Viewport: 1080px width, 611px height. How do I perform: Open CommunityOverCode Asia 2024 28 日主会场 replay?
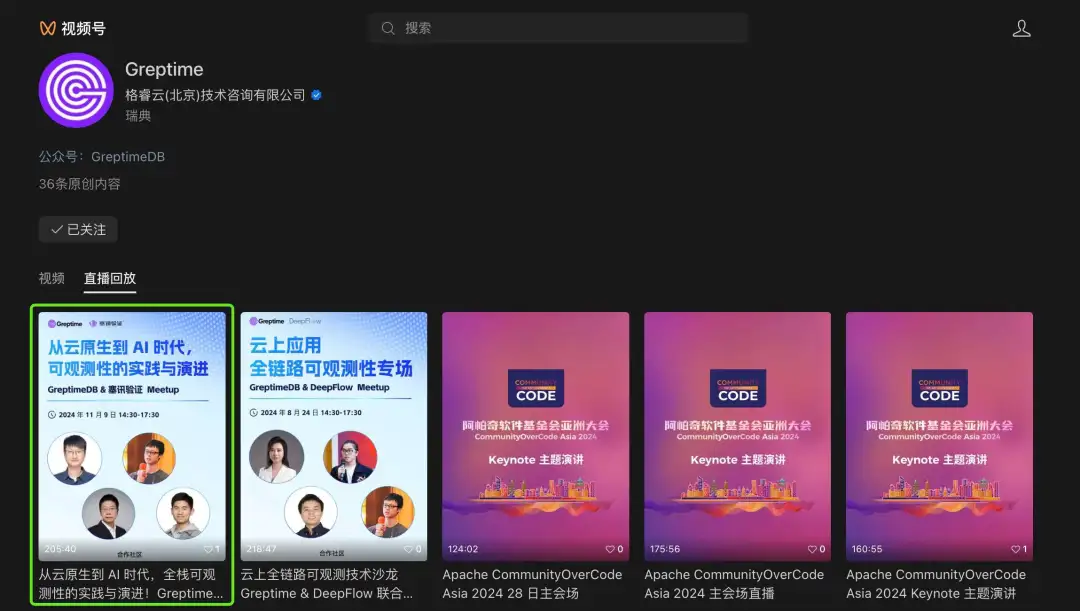535,436
